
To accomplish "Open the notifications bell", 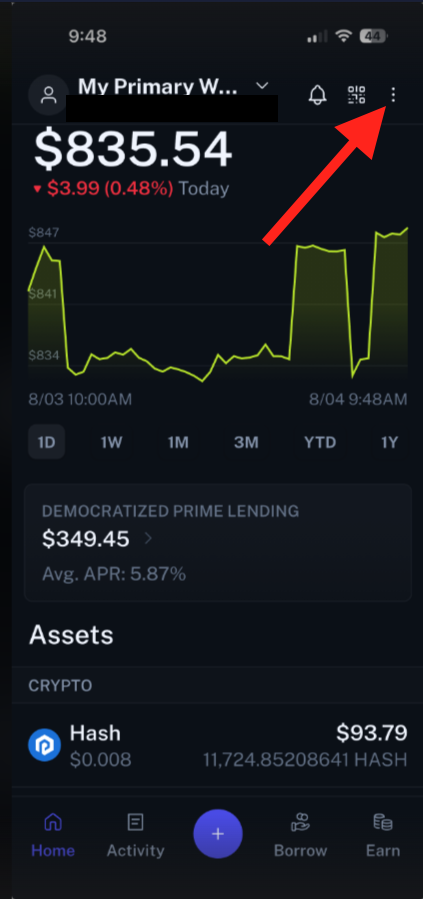I will tap(318, 95).
